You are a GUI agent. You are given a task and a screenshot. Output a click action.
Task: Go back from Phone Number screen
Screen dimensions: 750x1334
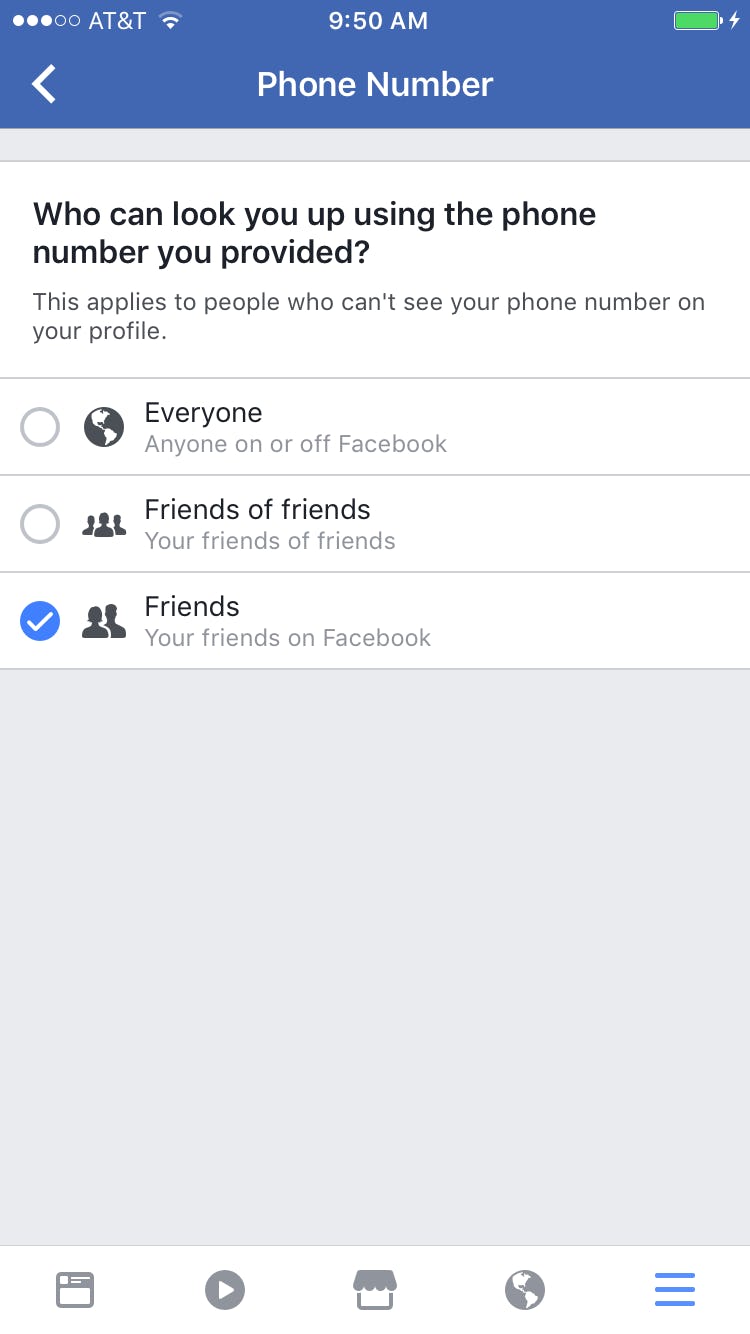point(44,84)
